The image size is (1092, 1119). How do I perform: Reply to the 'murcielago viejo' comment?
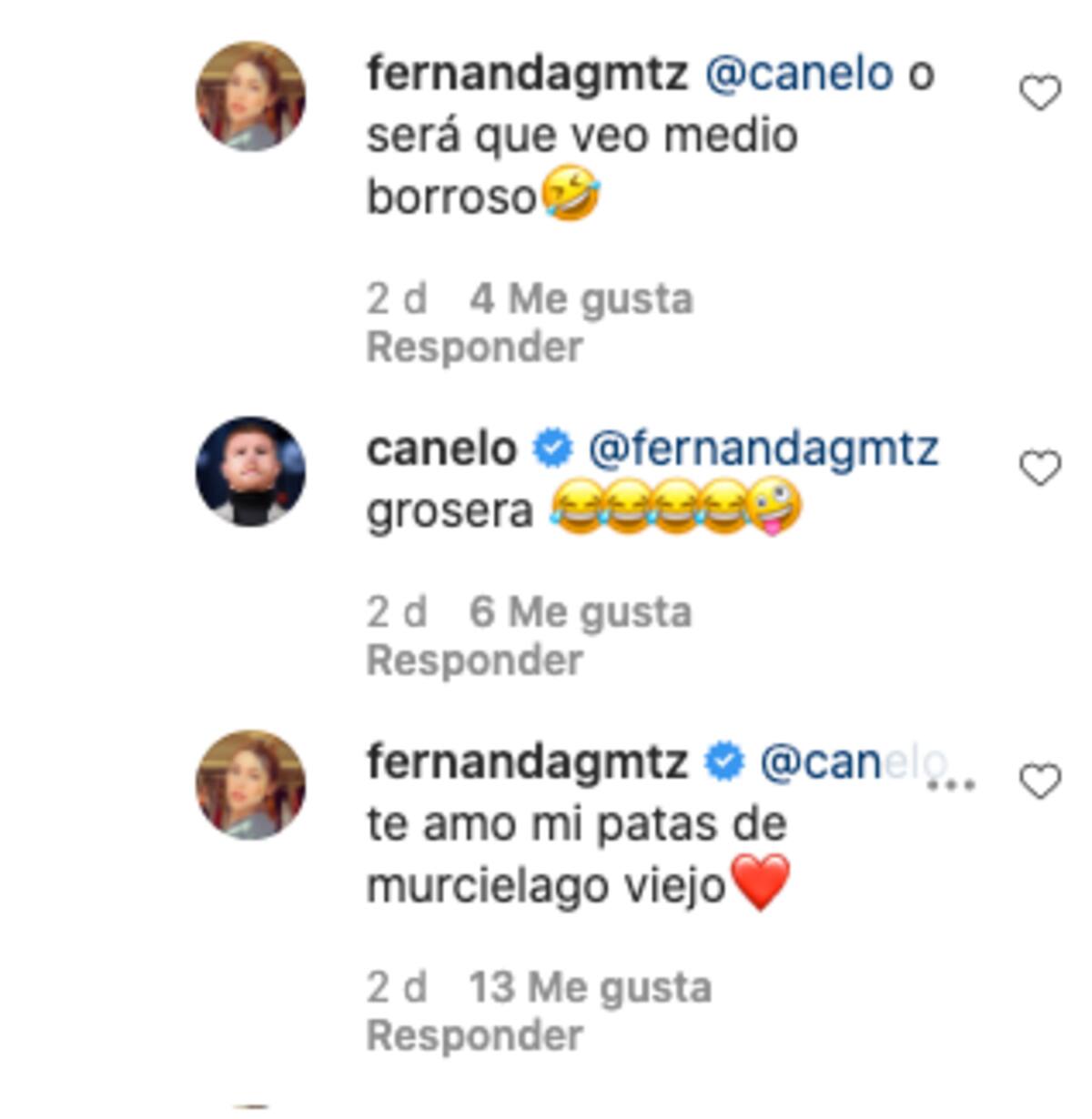point(474,1036)
